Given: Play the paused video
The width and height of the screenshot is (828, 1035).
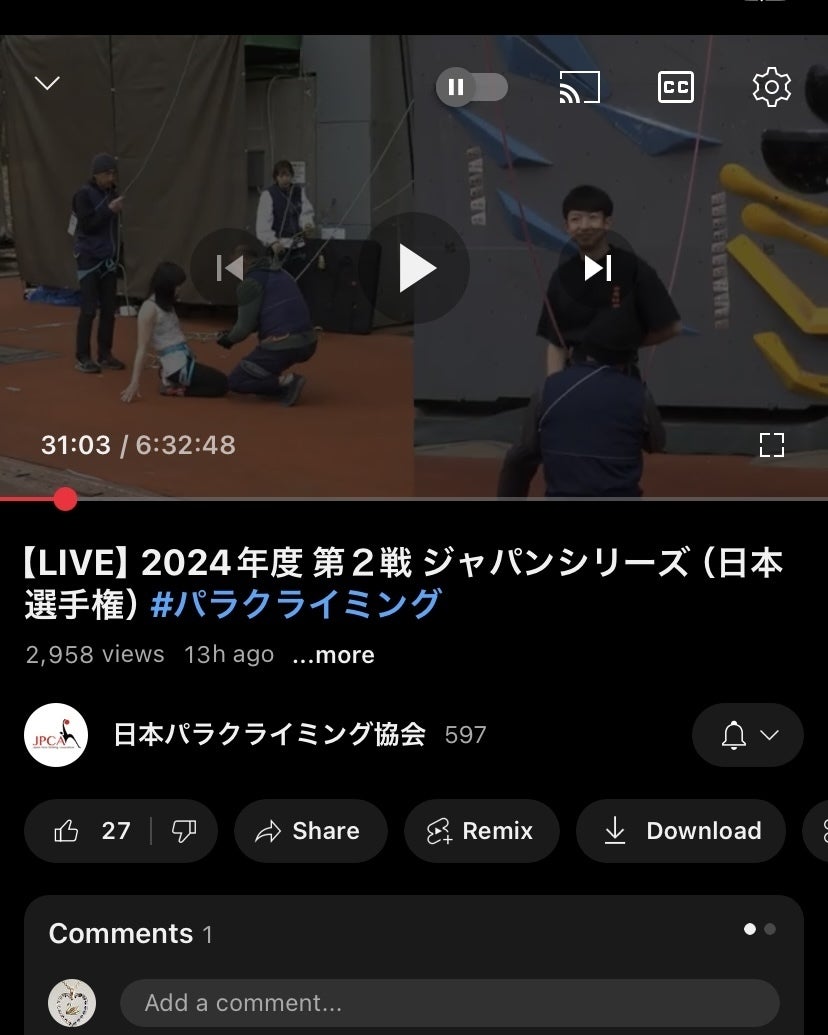Looking at the screenshot, I should (x=415, y=268).
